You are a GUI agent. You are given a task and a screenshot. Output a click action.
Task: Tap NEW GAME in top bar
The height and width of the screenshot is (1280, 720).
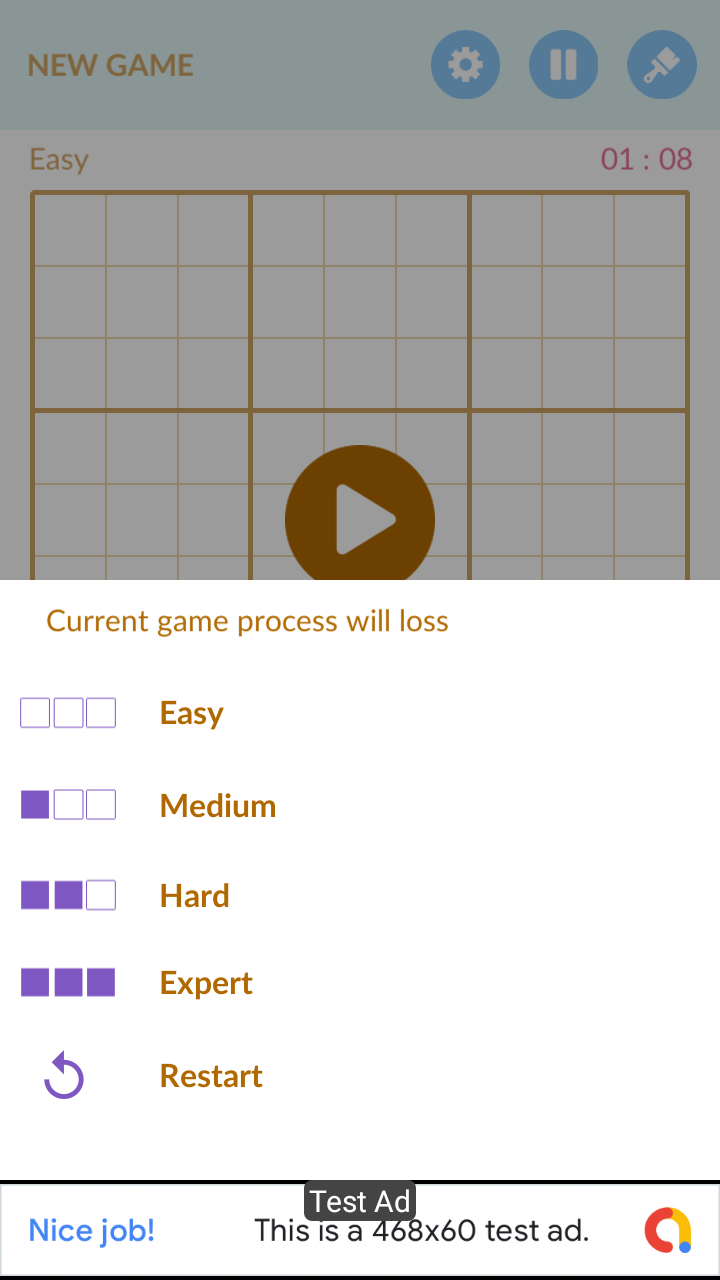click(111, 65)
